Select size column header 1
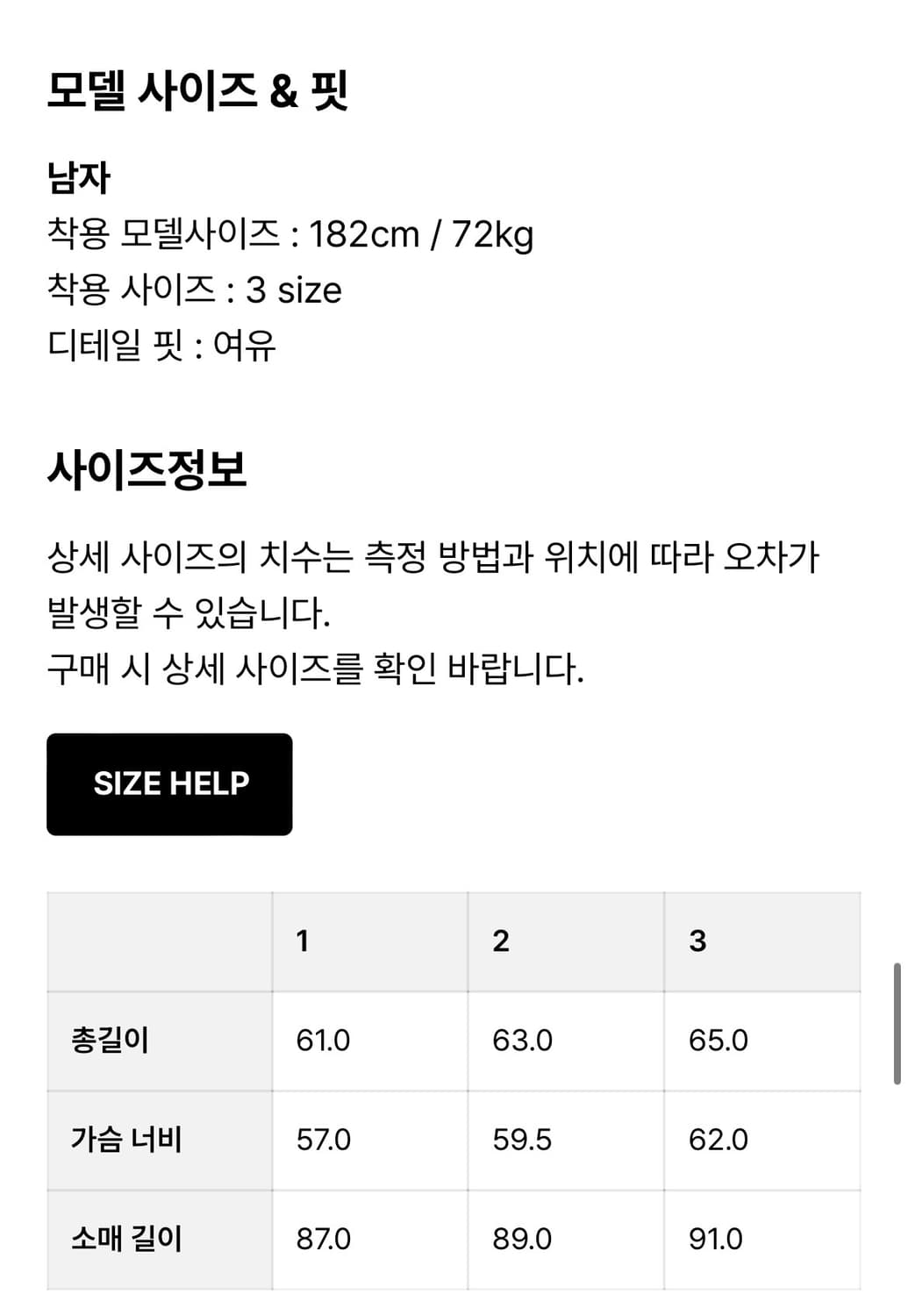Screen dimensions: 908x1316 click(303, 941)
